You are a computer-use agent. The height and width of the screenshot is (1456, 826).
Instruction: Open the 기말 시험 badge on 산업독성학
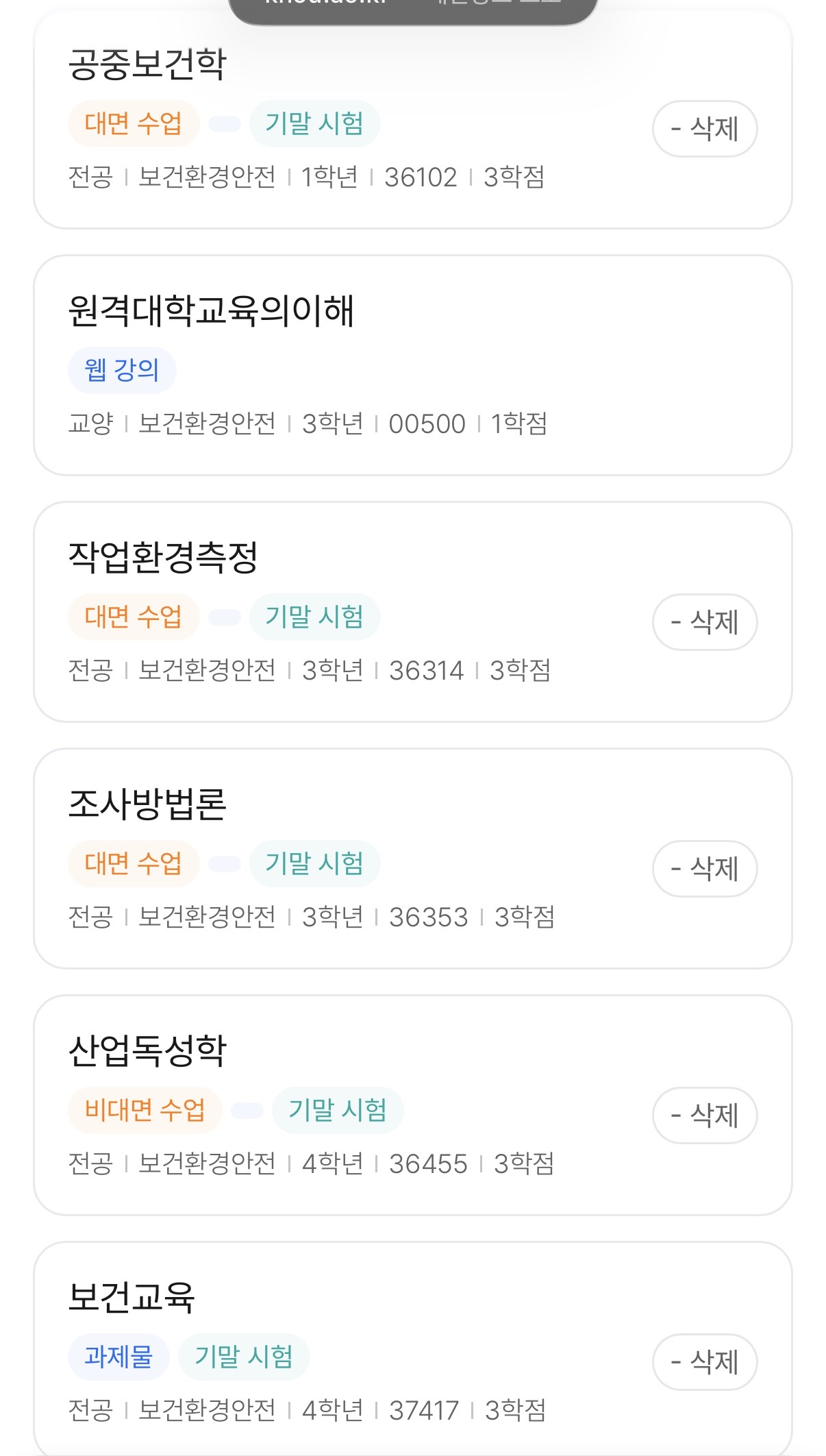click(x=338, y=1109)
